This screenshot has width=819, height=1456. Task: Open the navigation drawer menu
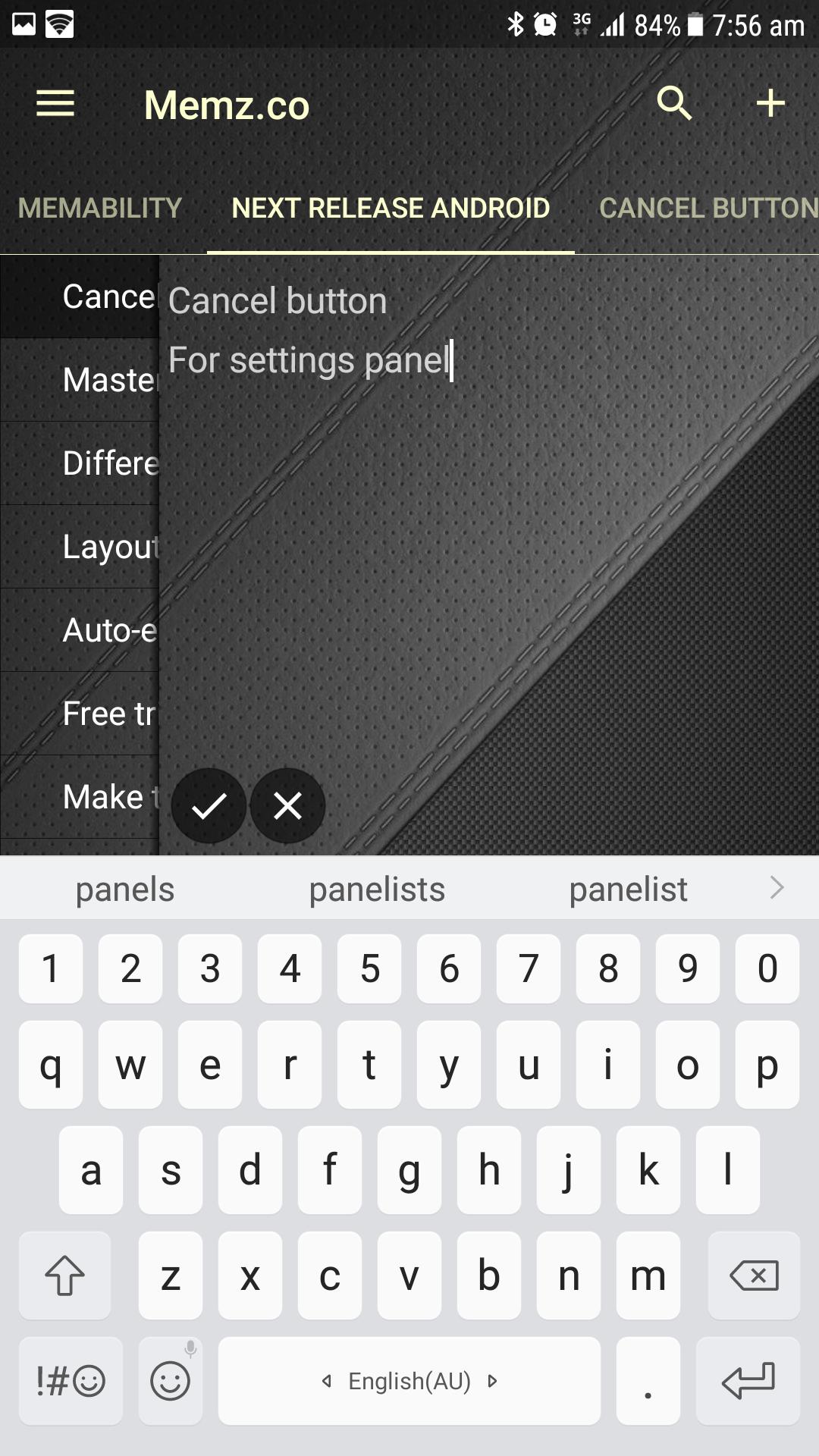click(x=54, y=104)
